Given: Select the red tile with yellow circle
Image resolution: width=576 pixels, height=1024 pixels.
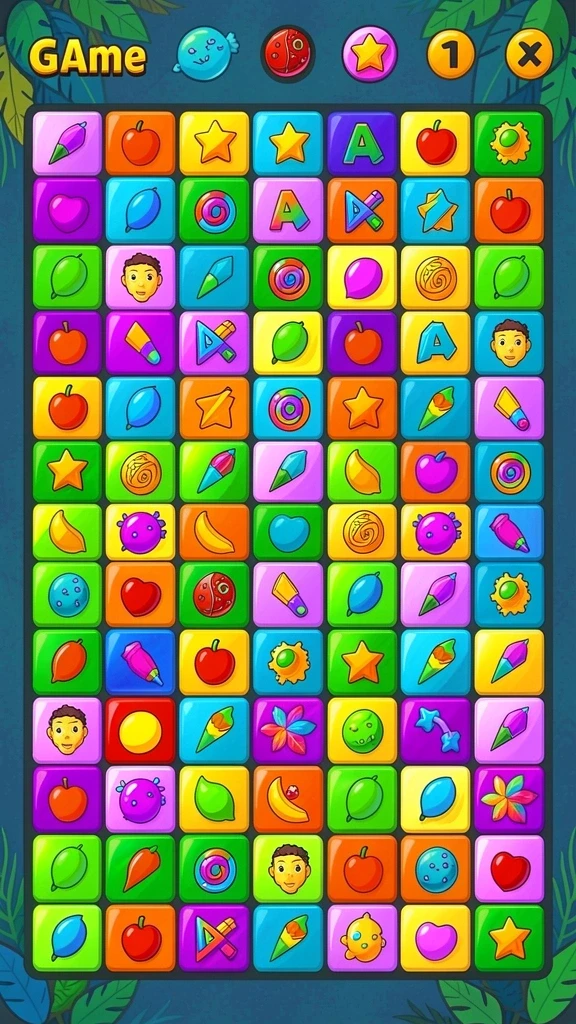Looking at the screenshot, I should pos(140,731).
